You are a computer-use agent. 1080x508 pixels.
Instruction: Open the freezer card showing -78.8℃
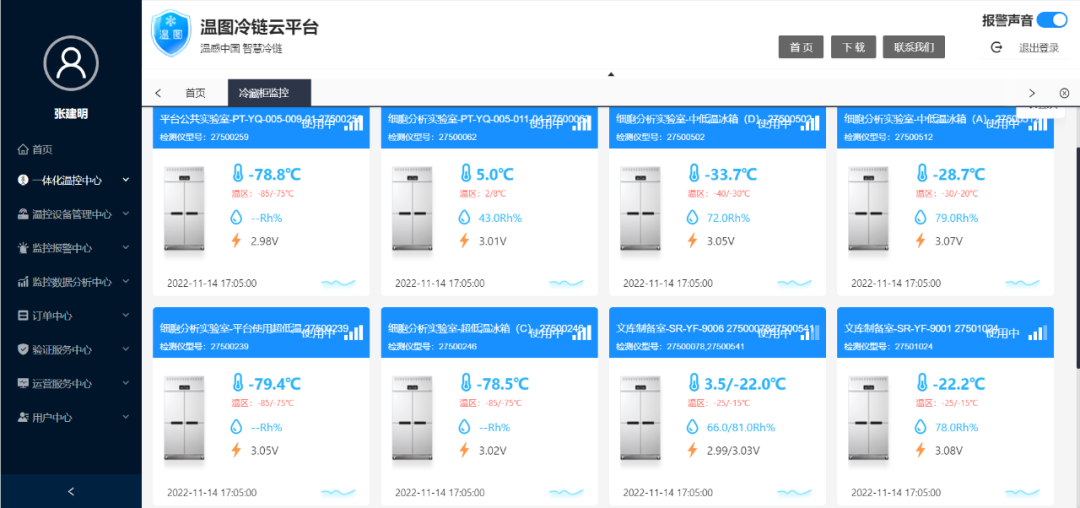261,203
